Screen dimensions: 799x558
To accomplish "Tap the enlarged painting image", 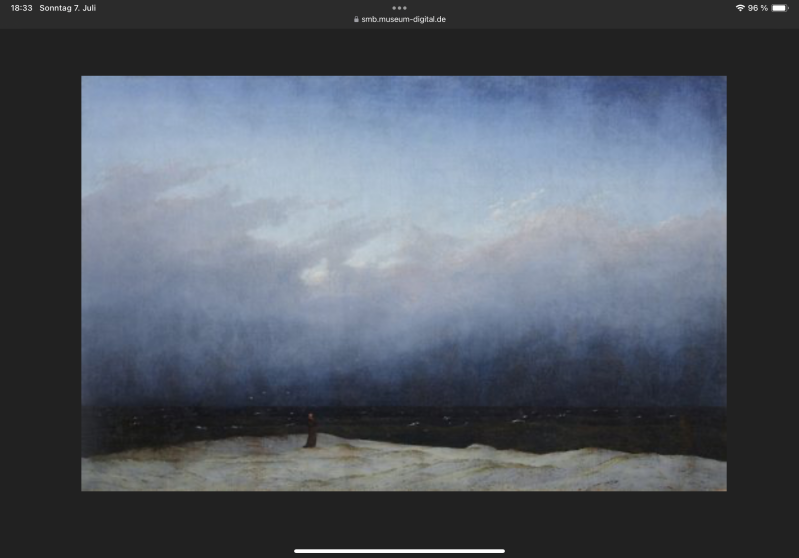I will coord(403,283).
